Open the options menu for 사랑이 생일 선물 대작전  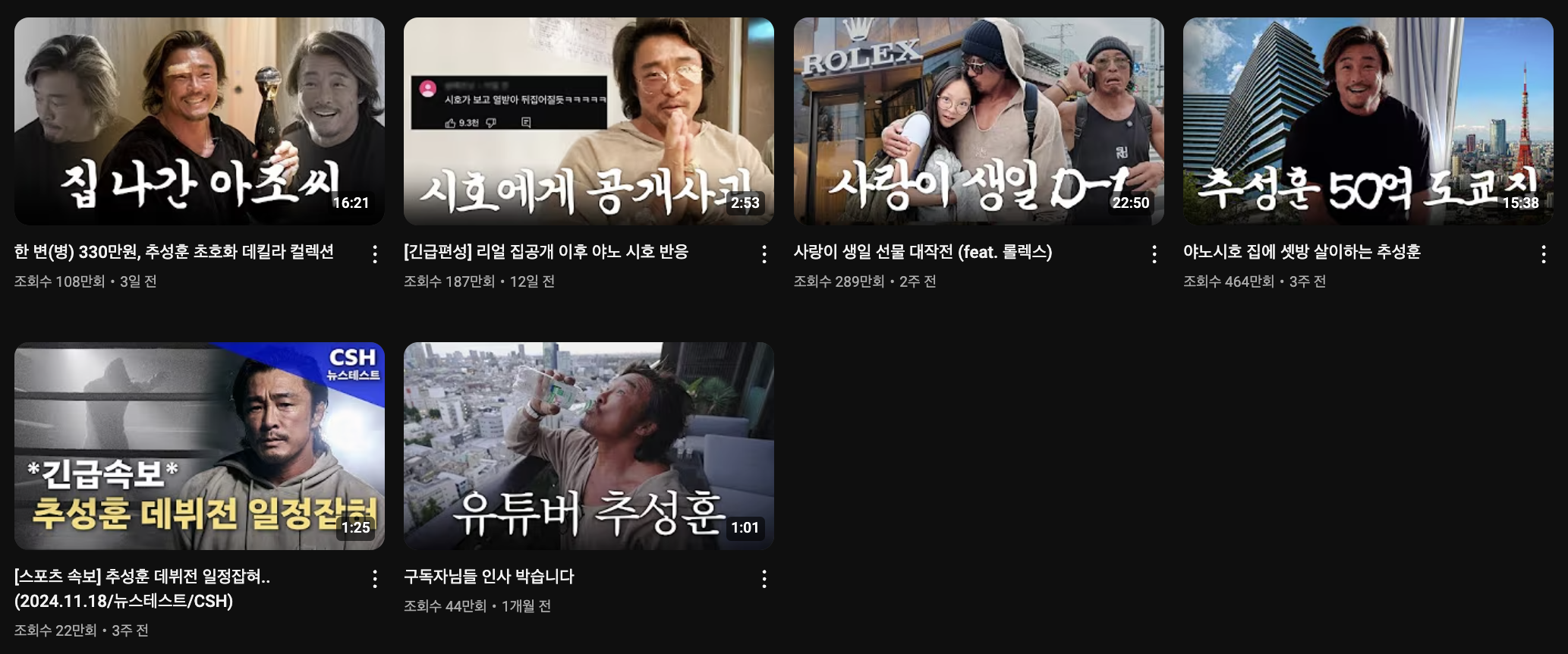click(1154, 254)
